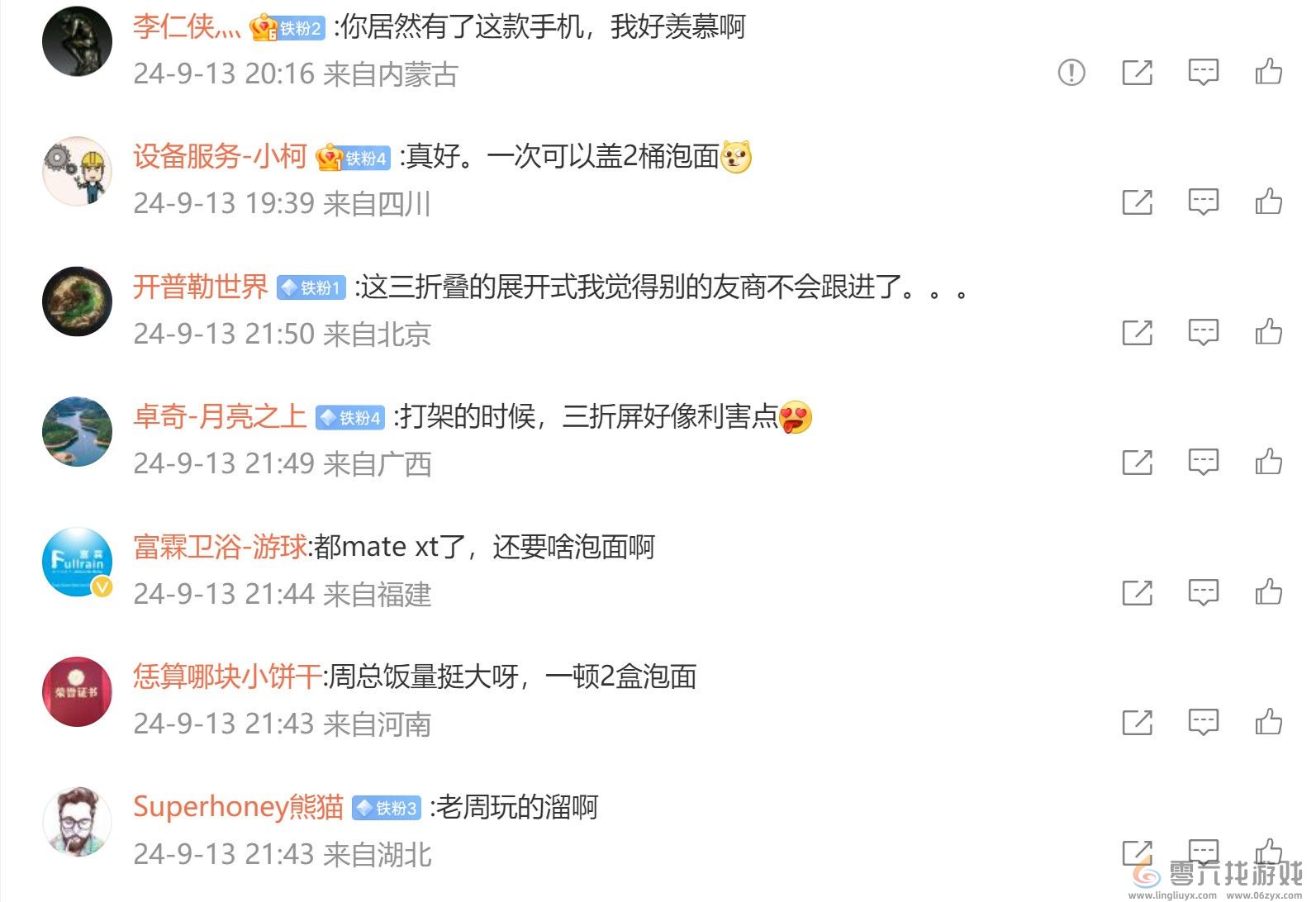Reply to 卓奇-月亮之上's comment
The width and height of the screenshot is (1316, 902).
tap(1203, 463)
